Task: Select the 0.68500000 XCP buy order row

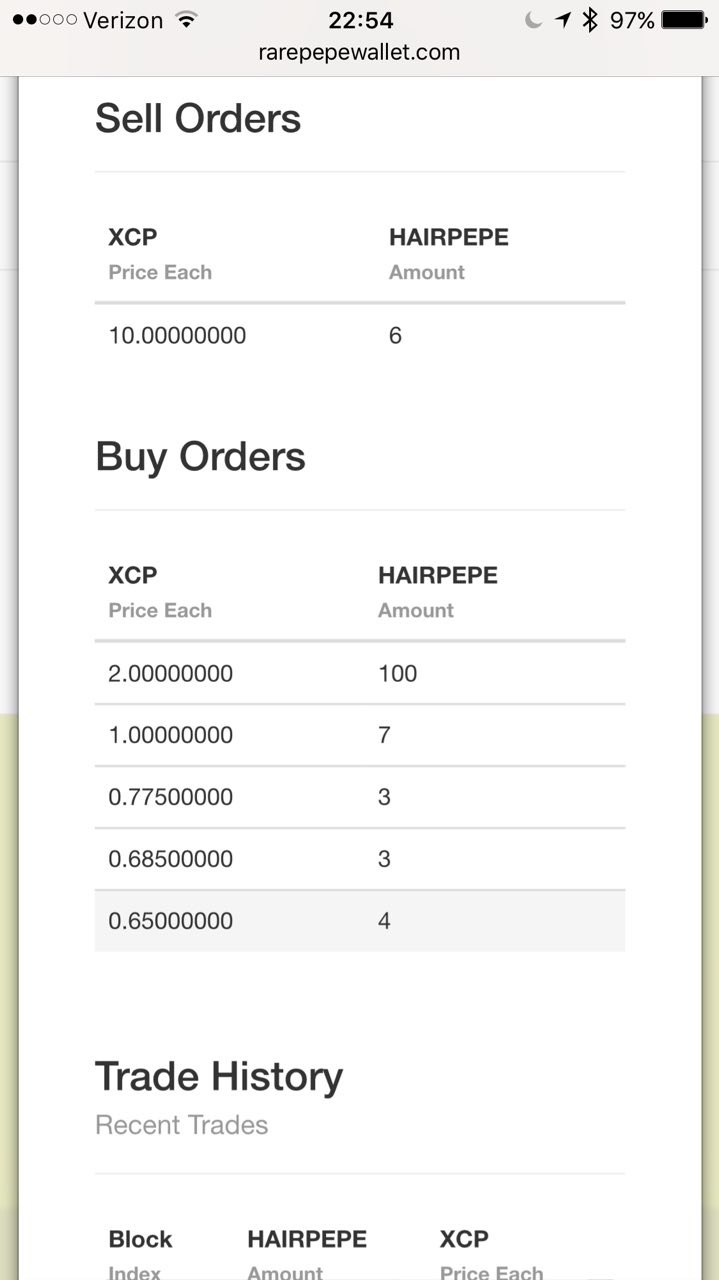Action: coord(360,859)
